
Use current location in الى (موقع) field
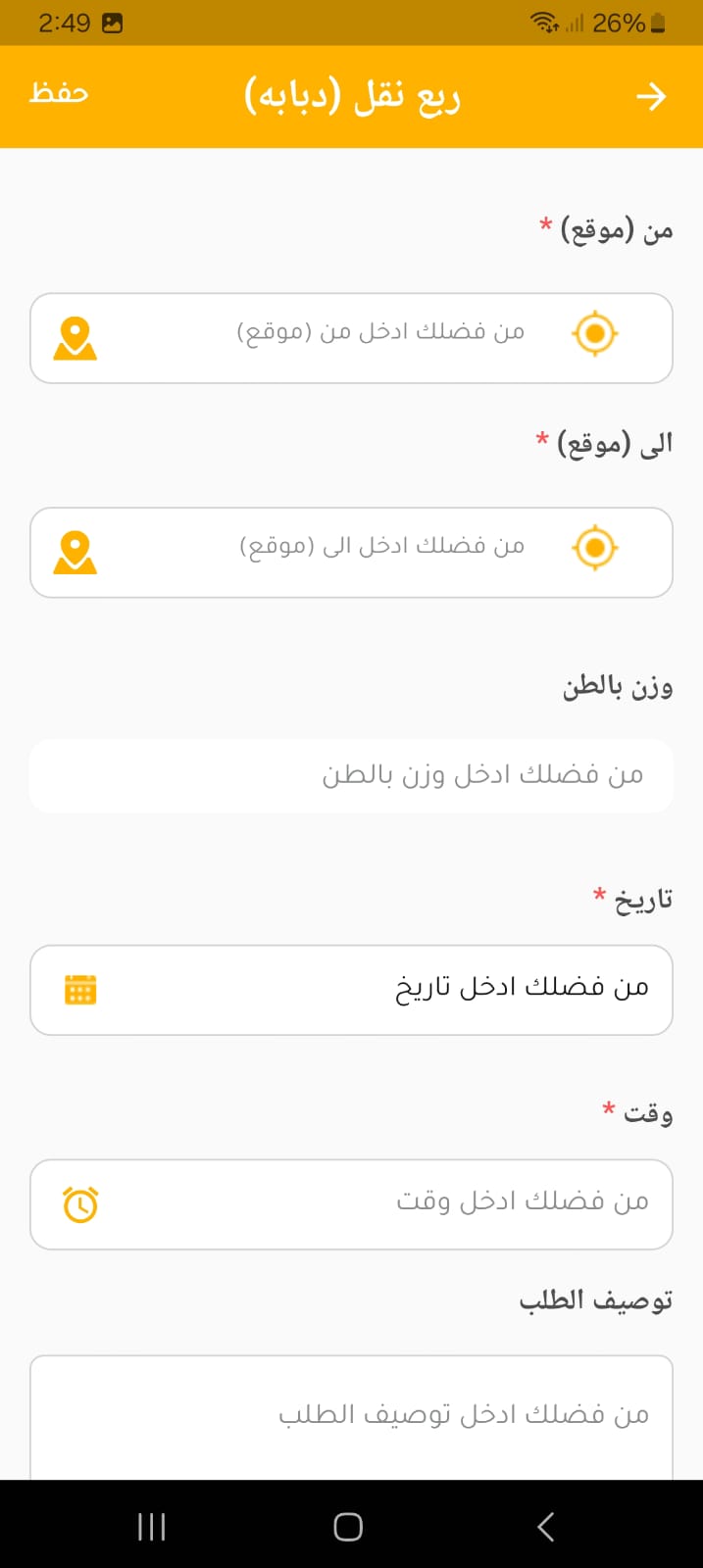pos(594,547)
